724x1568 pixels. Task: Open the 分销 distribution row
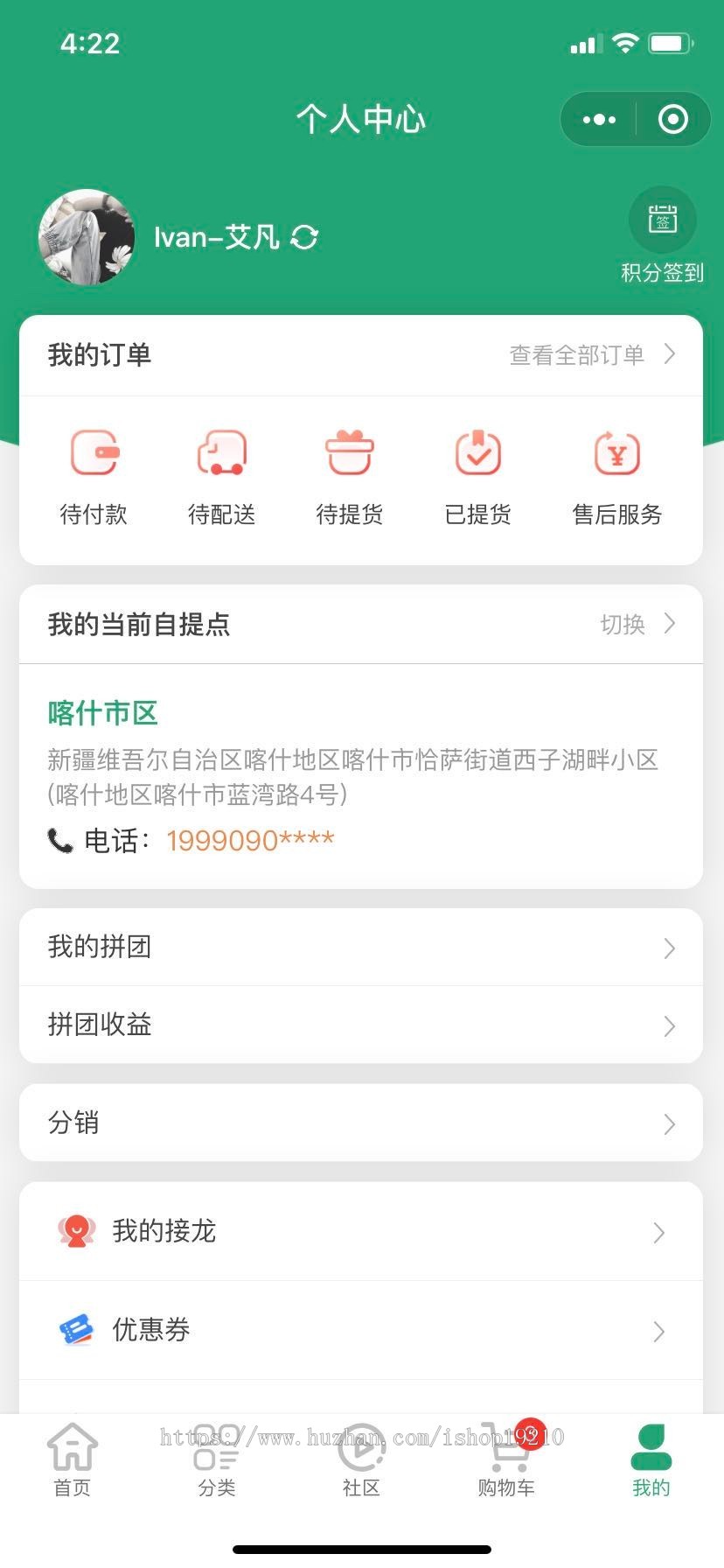[361, 1123]
